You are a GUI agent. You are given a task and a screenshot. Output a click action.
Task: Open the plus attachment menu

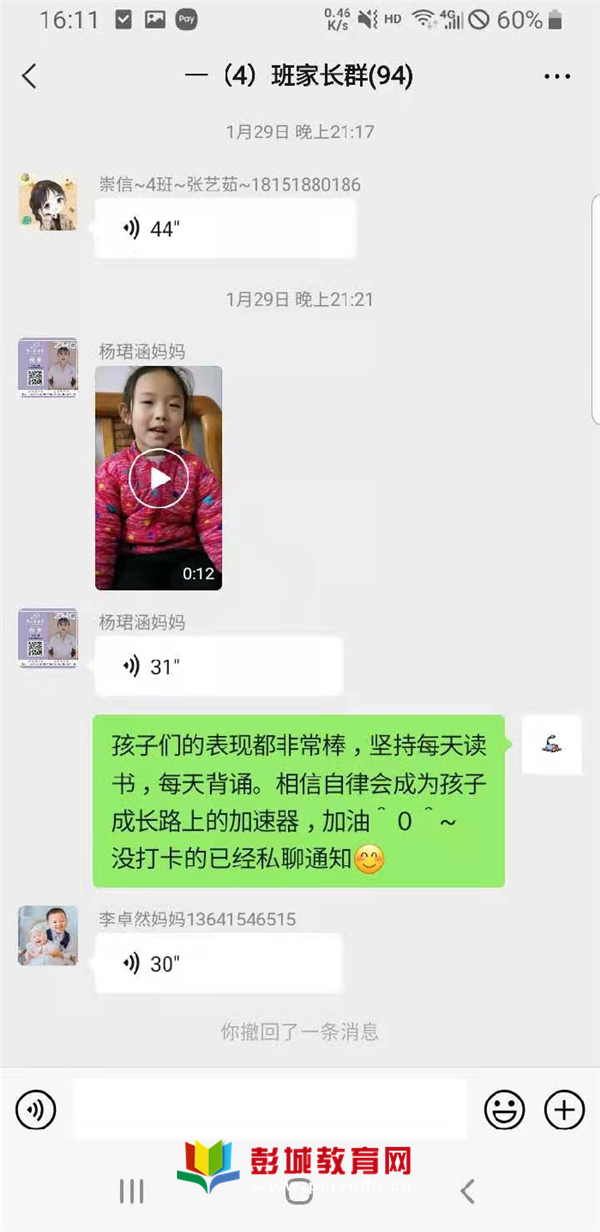564,1109
